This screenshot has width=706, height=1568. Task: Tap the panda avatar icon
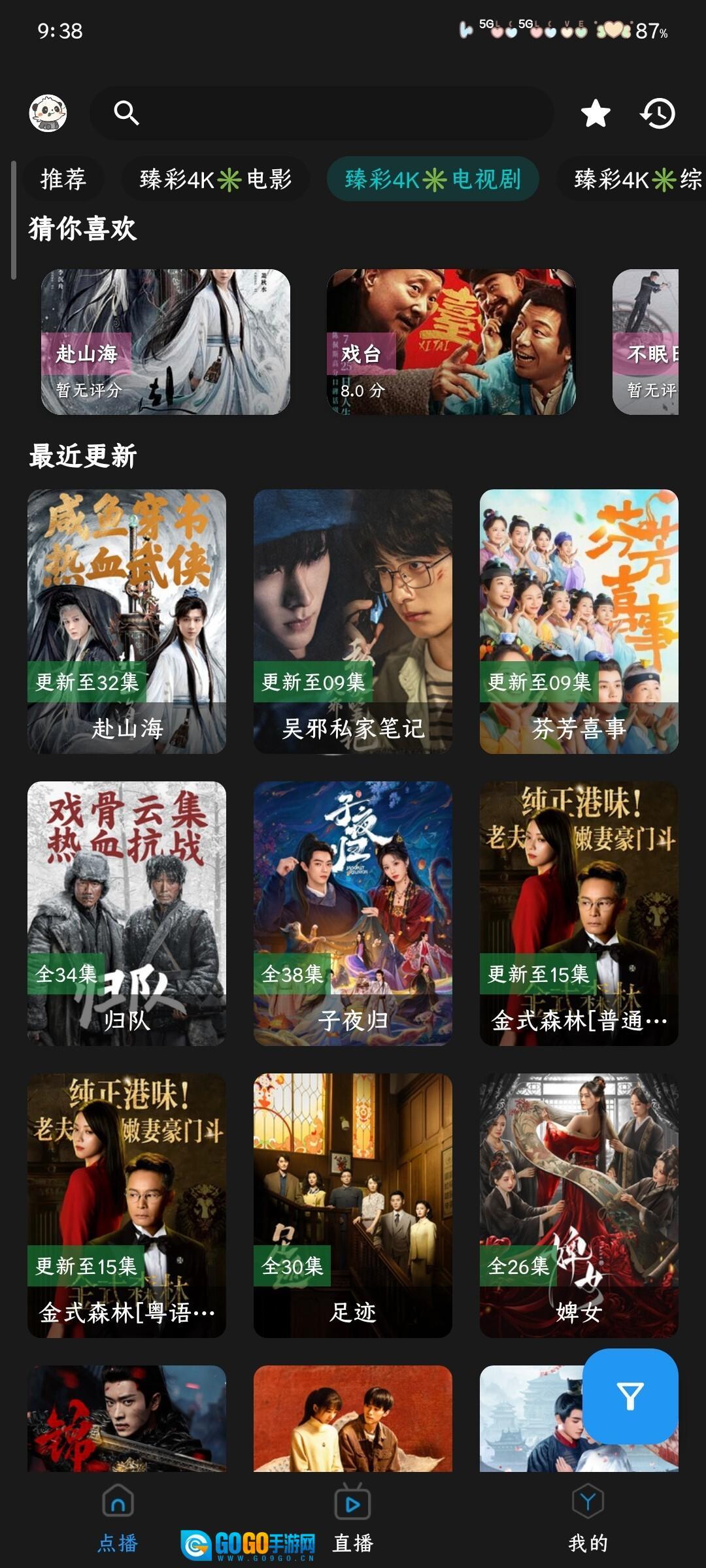pyautogui.click(x=48, y=113)
